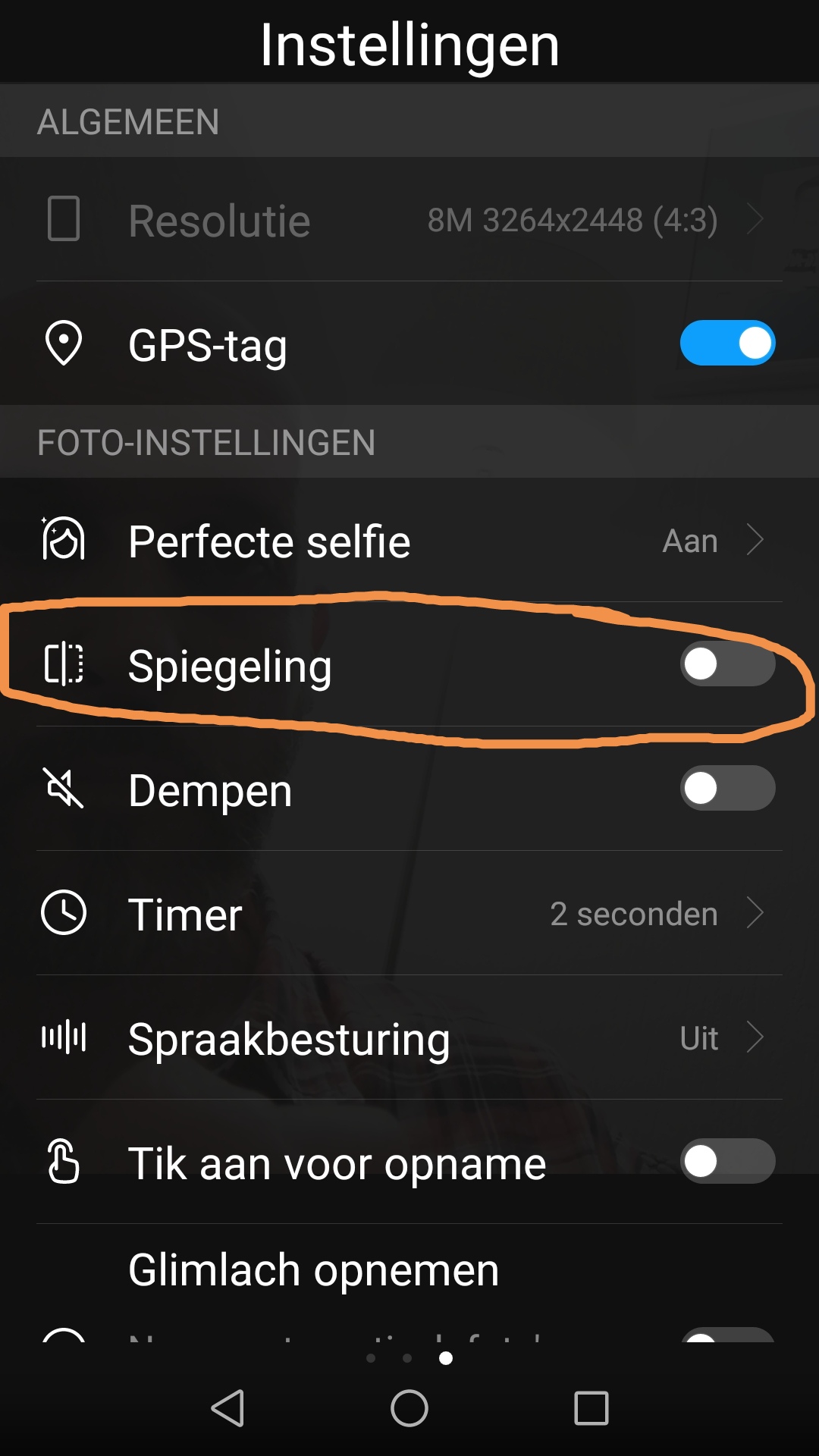Open recent apps from the navigation bar

click(x=591, y=1408)
